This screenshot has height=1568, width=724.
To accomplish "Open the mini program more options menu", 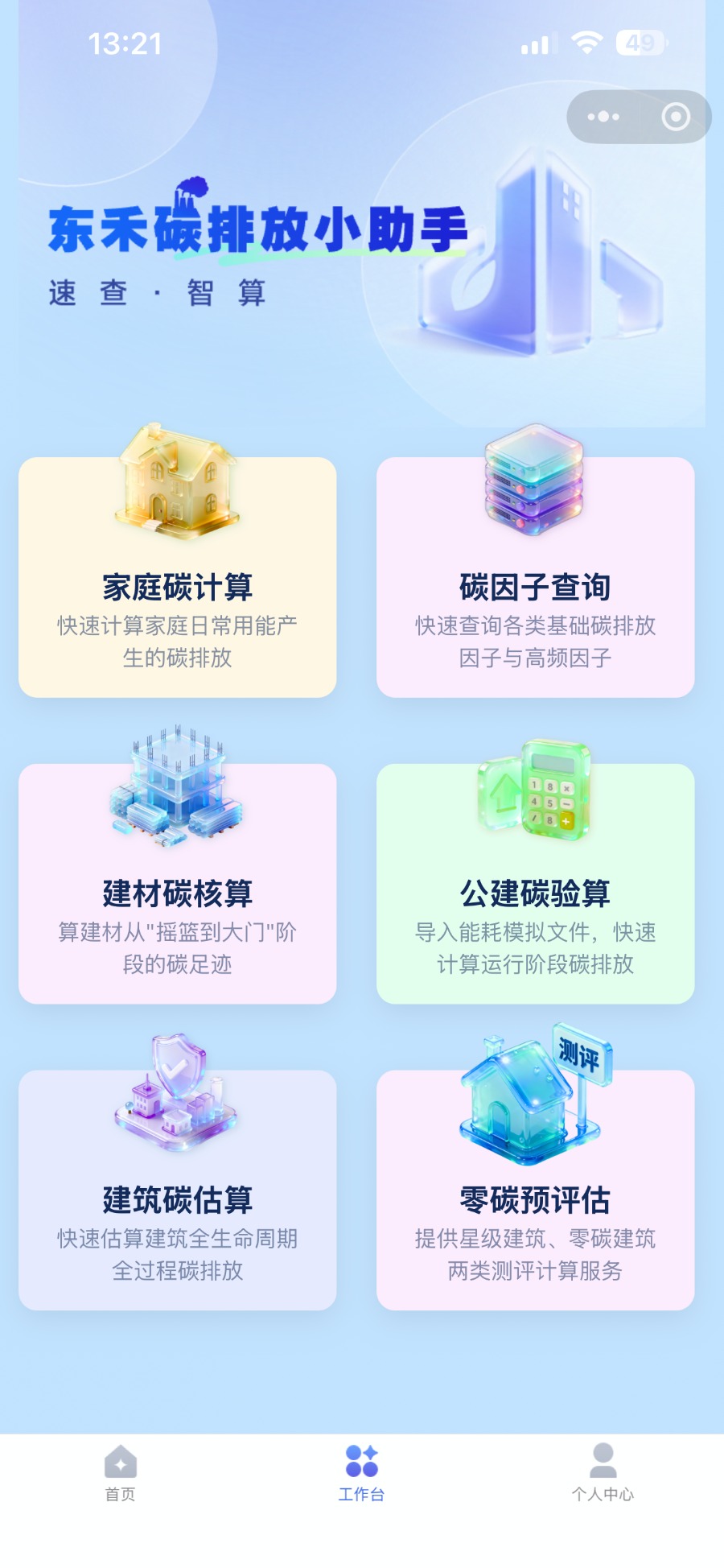I will coord(603,118).
